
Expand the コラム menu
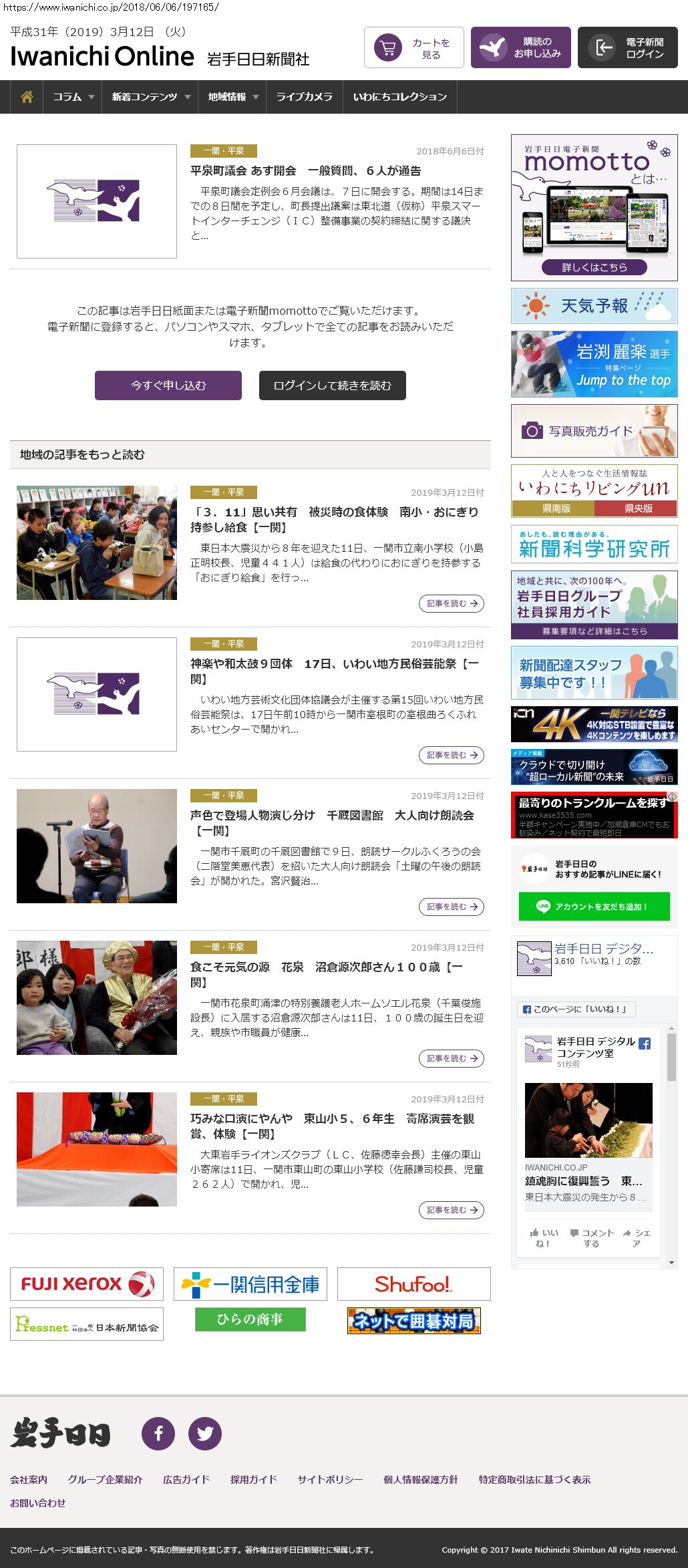click(73, 97)
